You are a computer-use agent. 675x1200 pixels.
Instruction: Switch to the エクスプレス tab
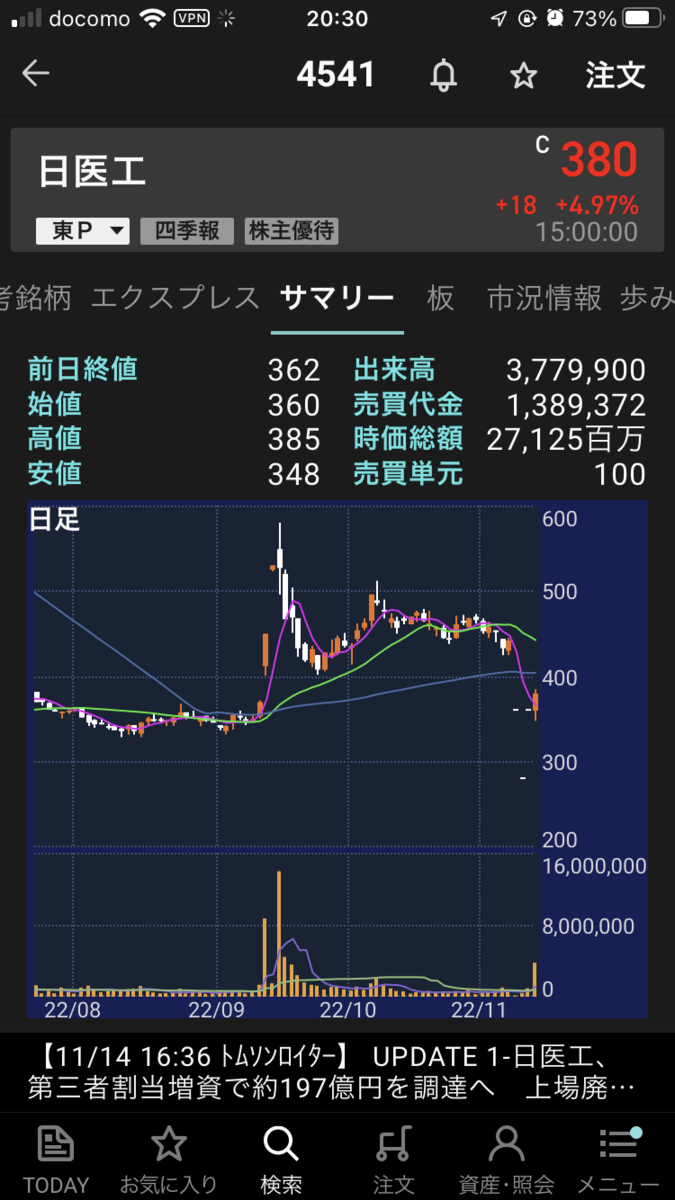click(174, 297)
